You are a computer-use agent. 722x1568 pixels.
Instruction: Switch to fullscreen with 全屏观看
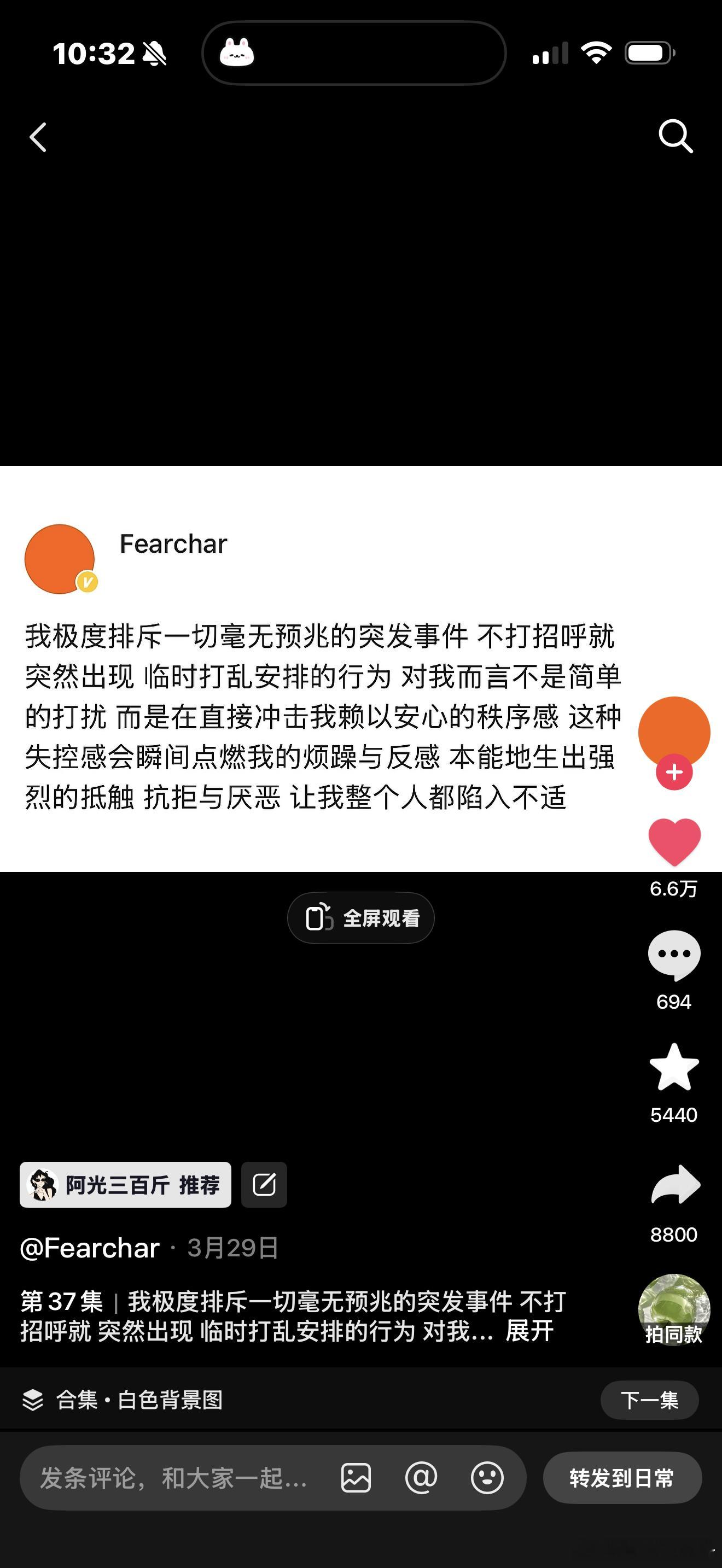click(360, 917)
